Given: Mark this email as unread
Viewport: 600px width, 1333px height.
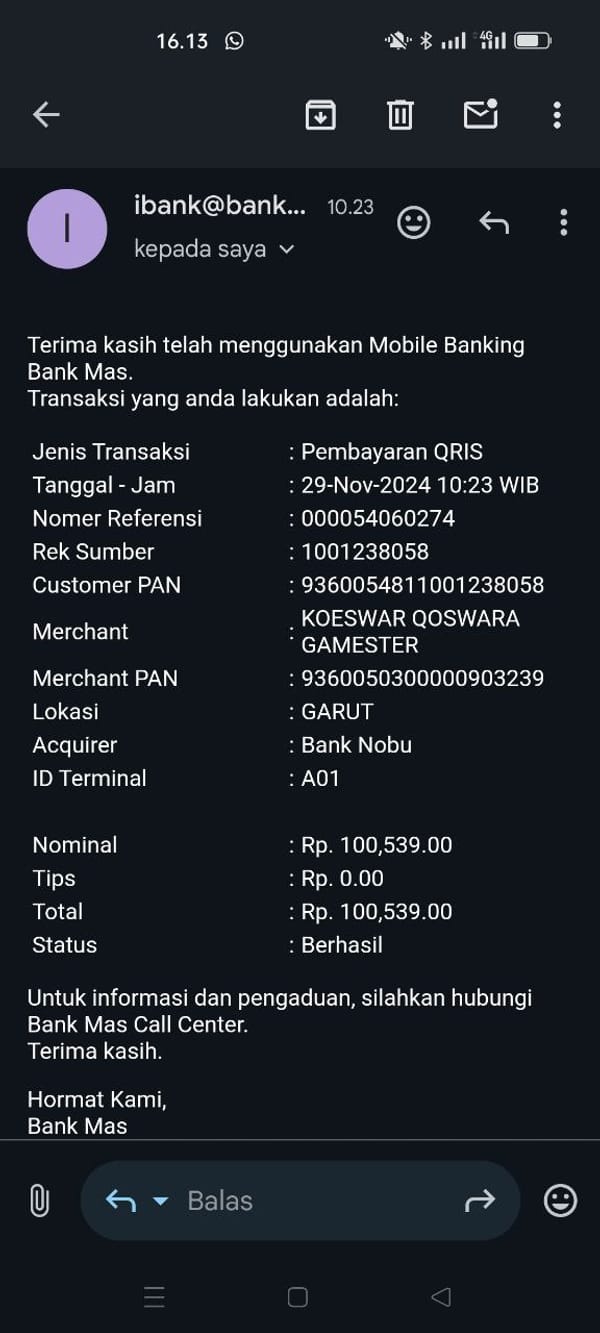Looking at the screenshot, I should [481, 115].
